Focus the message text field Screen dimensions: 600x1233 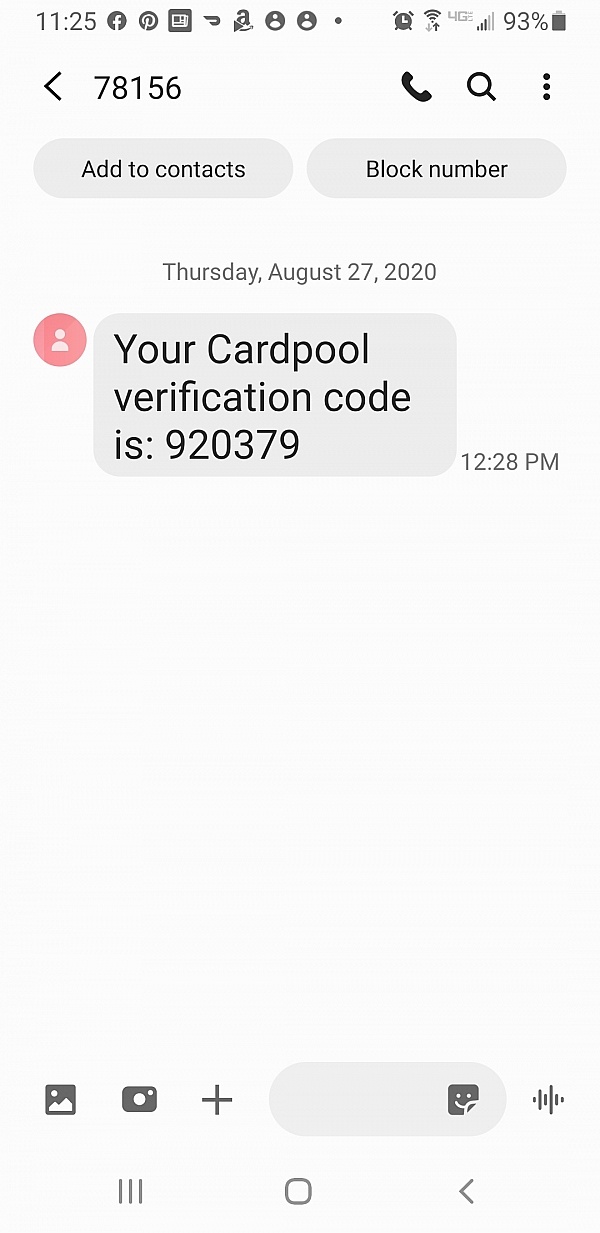point(355,1100)
